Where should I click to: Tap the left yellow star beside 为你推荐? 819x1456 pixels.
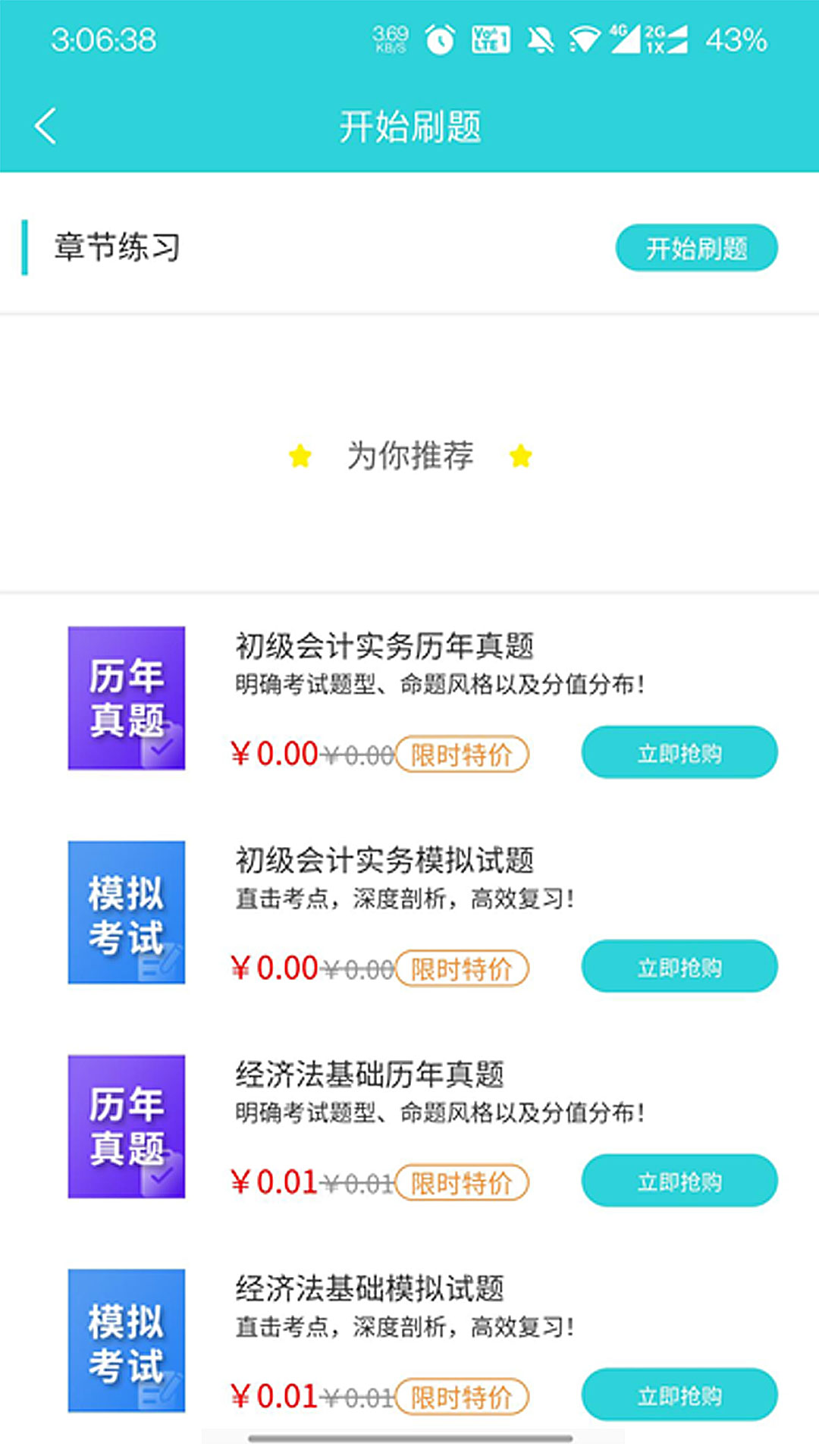[300, 457]
